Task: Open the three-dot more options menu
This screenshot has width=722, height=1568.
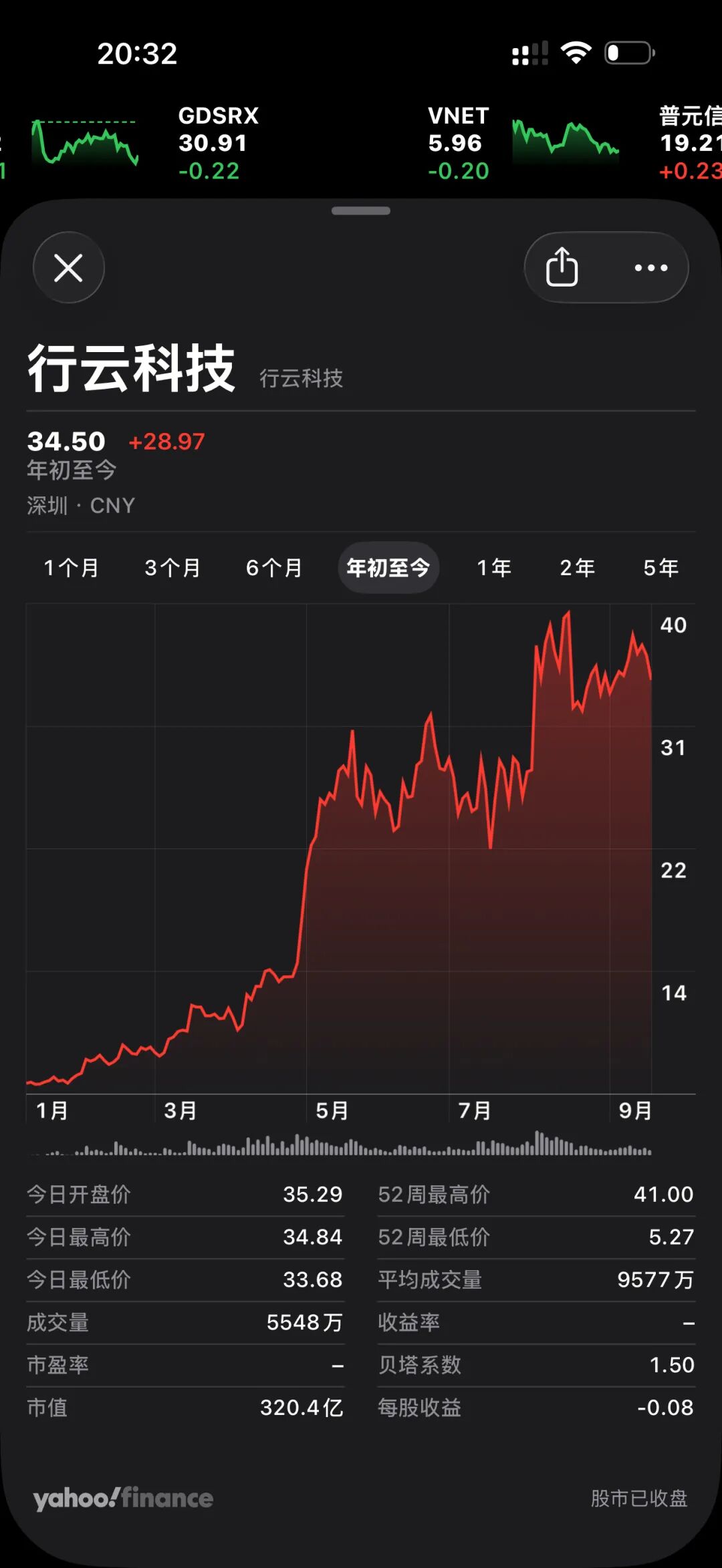Action: 650,267
